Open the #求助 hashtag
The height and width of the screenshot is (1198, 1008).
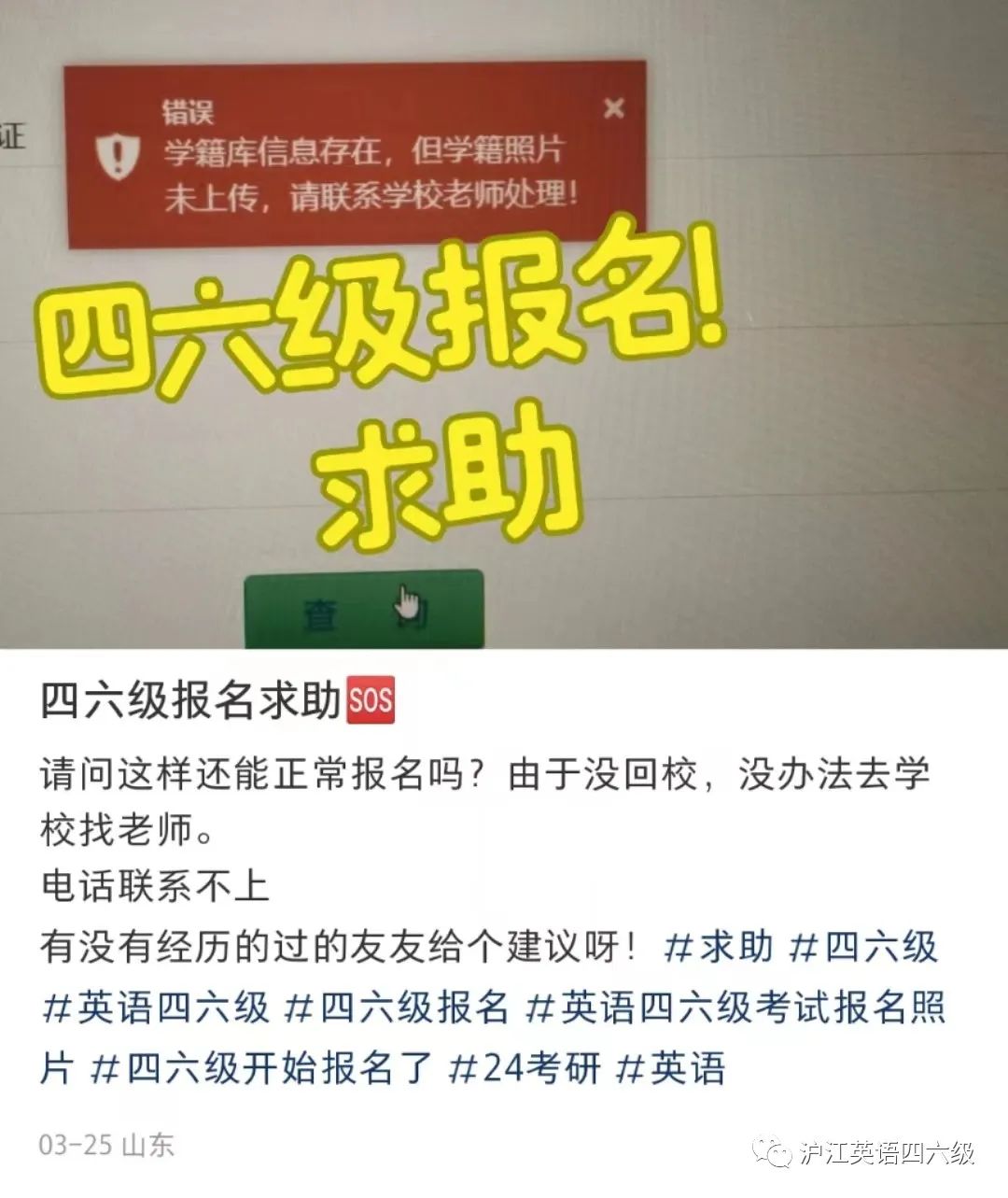tap(719, 947)
